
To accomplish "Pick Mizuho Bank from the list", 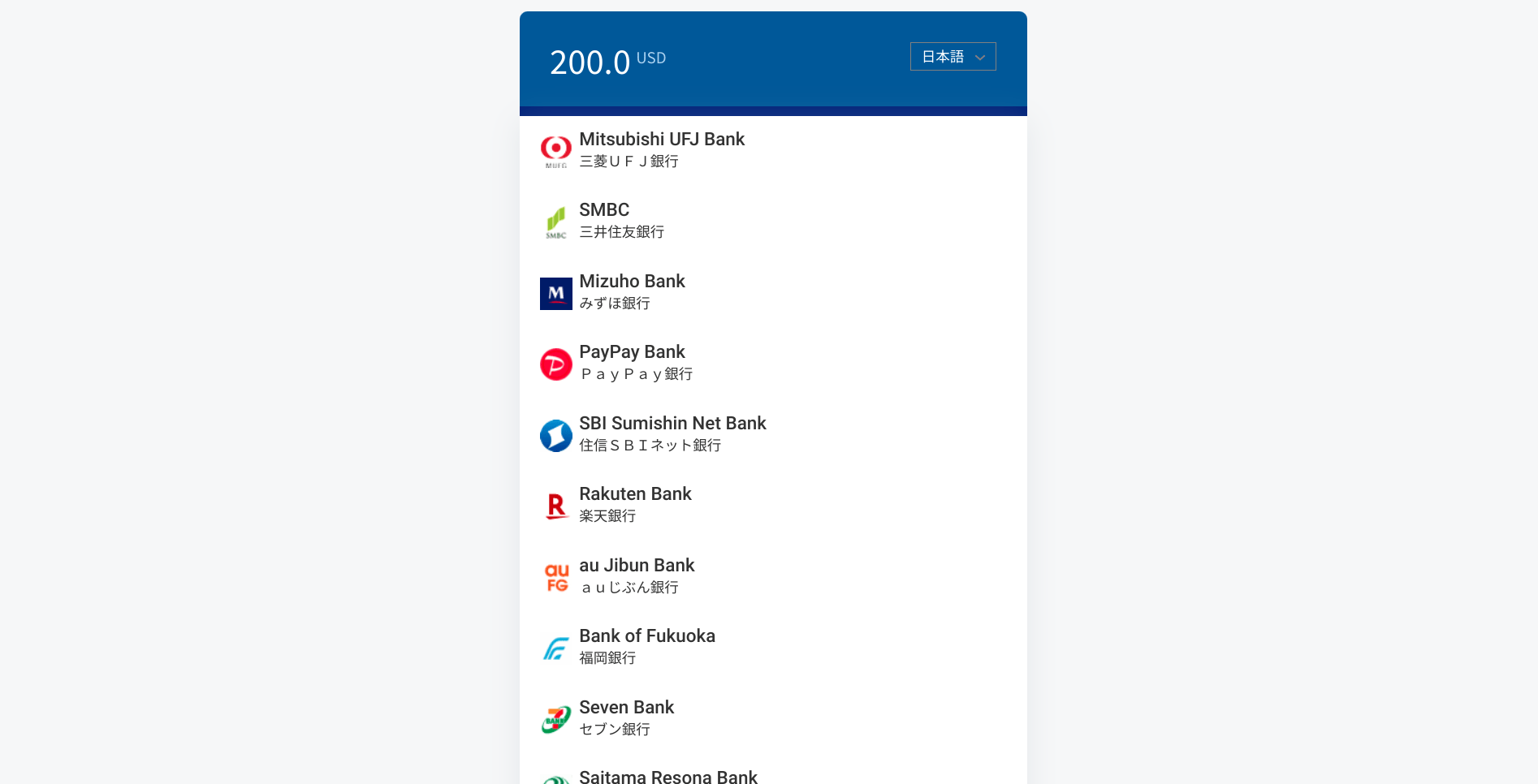I will pyautogui.click(x=632, y=291).
